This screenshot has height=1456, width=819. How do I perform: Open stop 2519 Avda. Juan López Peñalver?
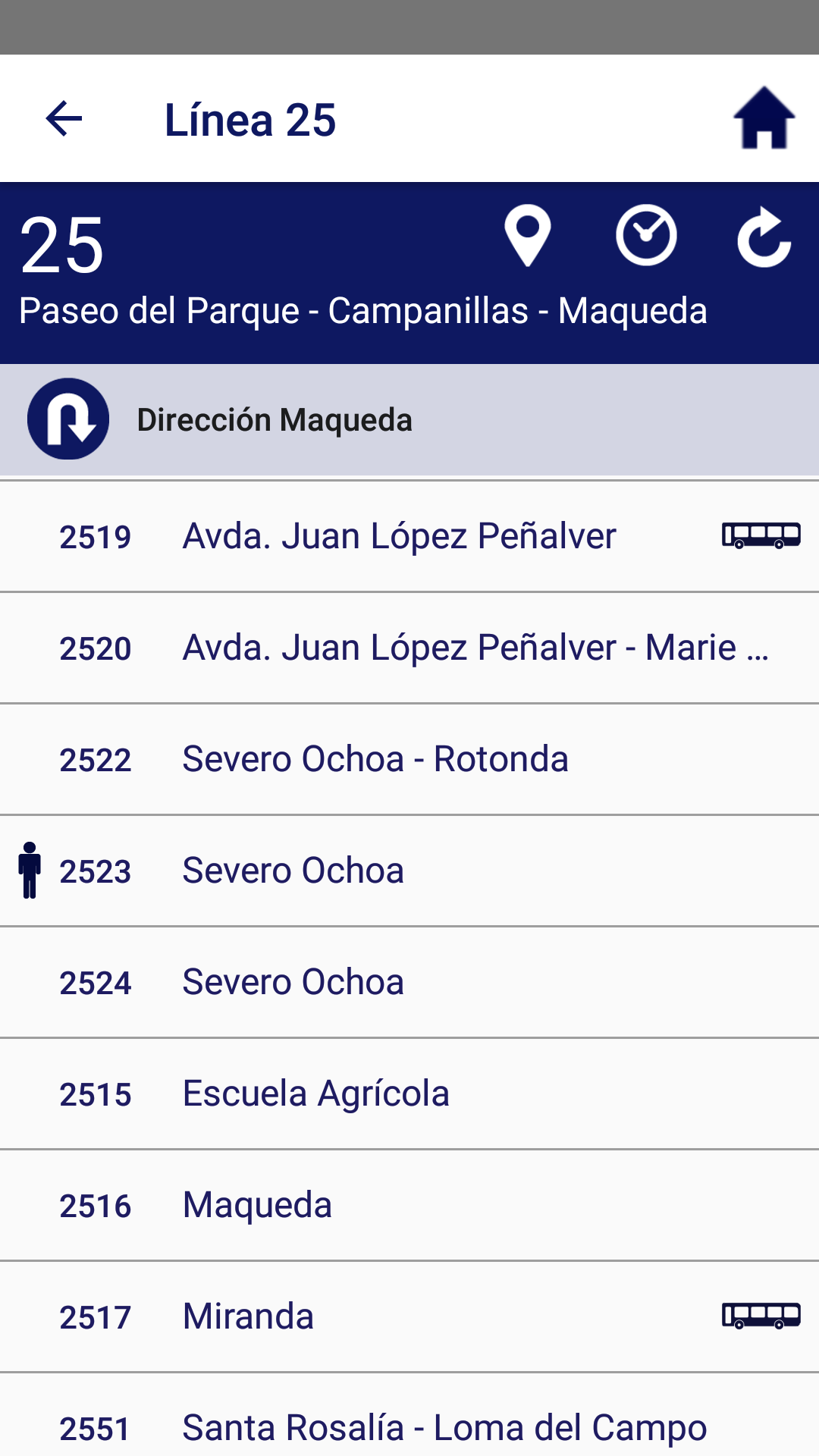tap(399, 536)
